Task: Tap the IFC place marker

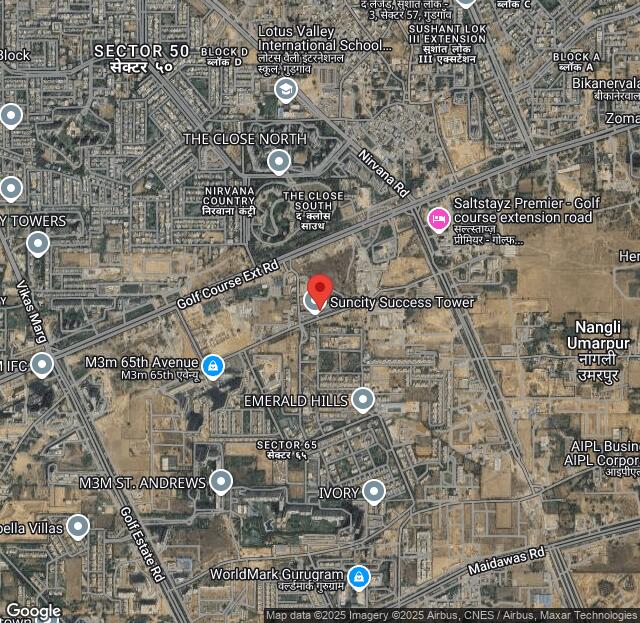Action: (x=41, y=364)
